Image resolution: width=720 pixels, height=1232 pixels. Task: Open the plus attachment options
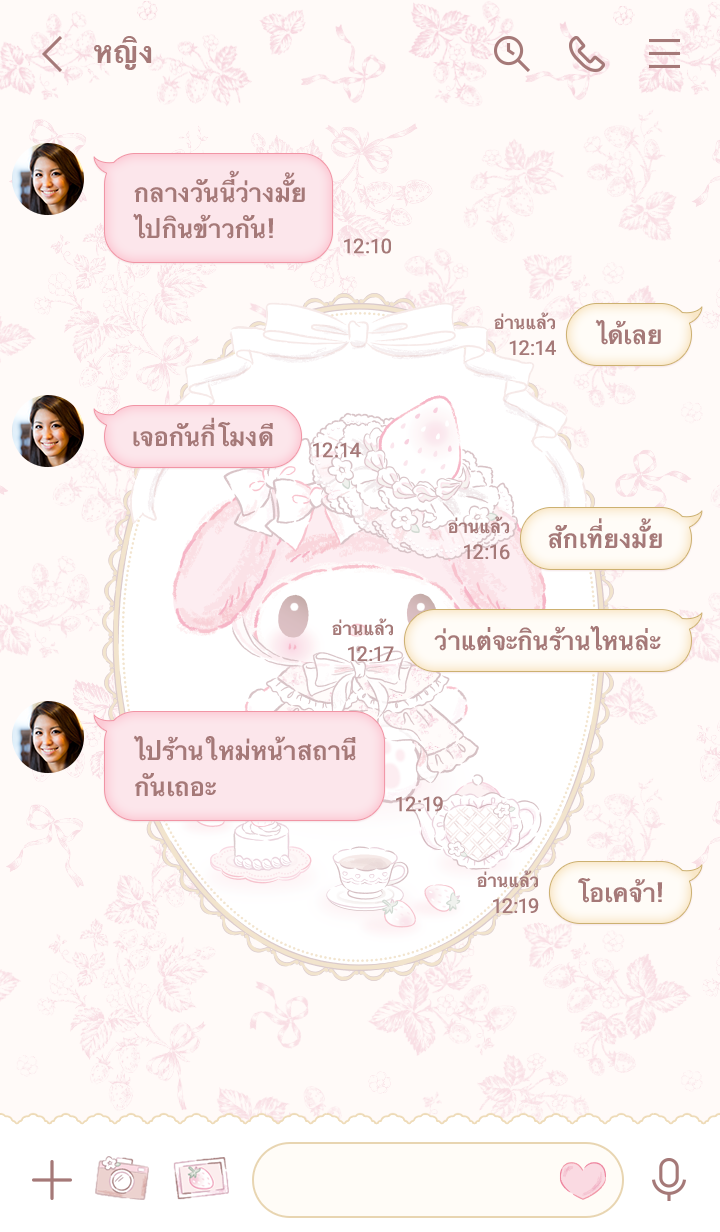tap(52, 1180)
